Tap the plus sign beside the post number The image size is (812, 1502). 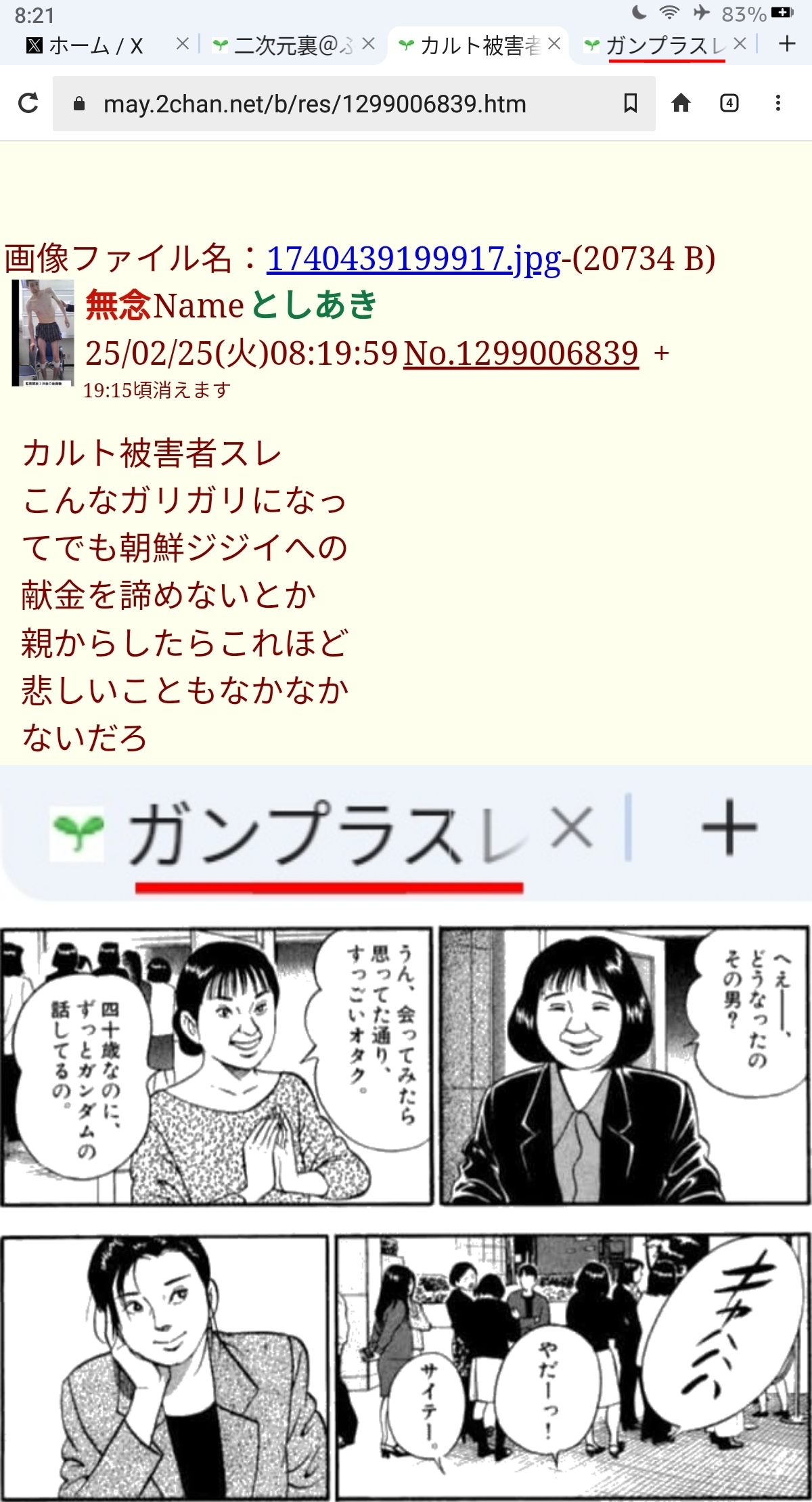[662, 353]
